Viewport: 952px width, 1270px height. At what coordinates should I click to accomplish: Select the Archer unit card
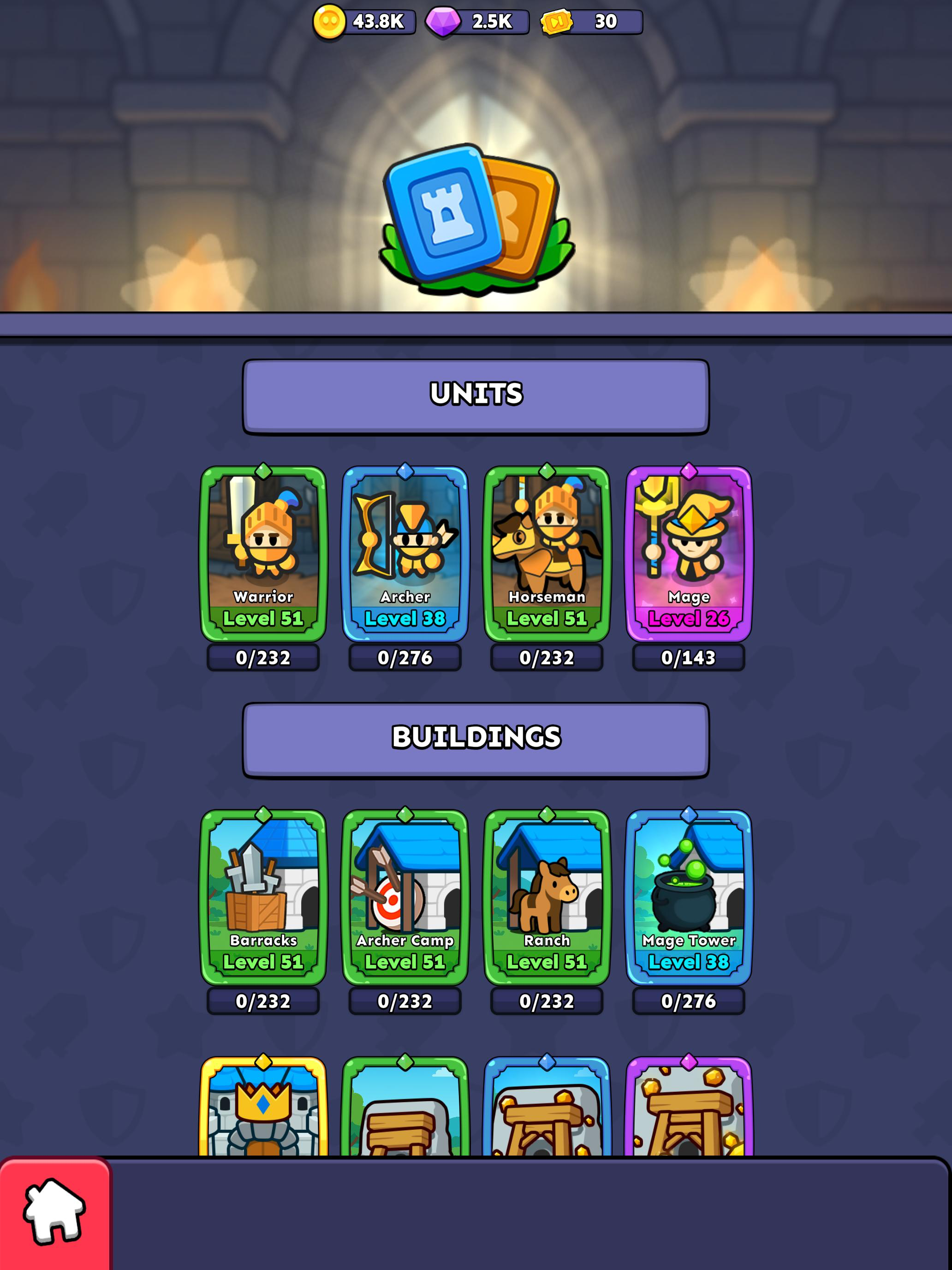[x=404, y=551]
